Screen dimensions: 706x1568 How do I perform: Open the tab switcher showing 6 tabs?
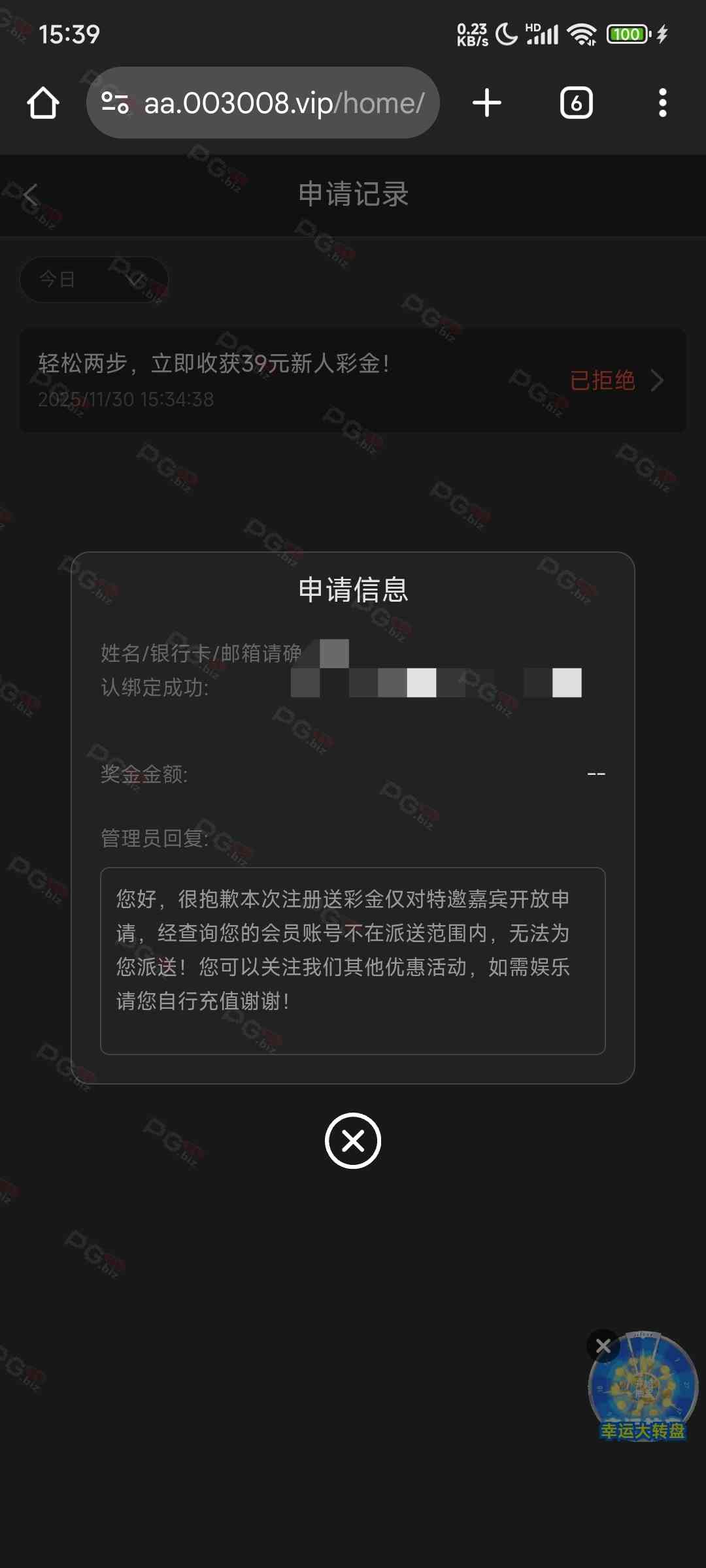(x=576, y=103)
